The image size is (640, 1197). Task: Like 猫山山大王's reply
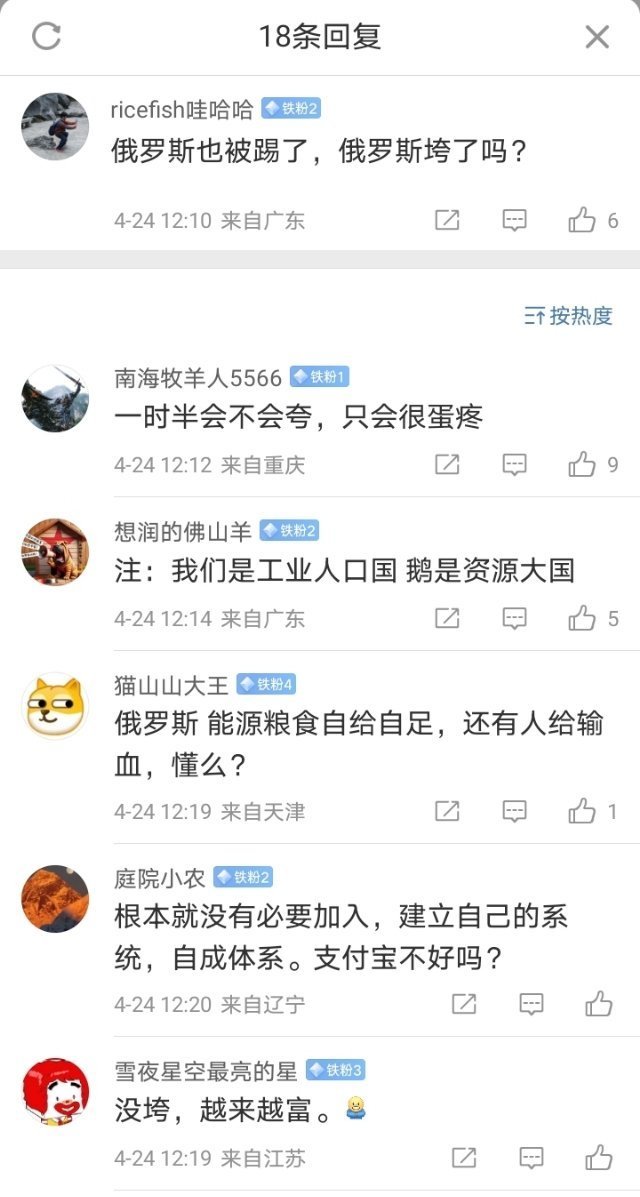582,811
